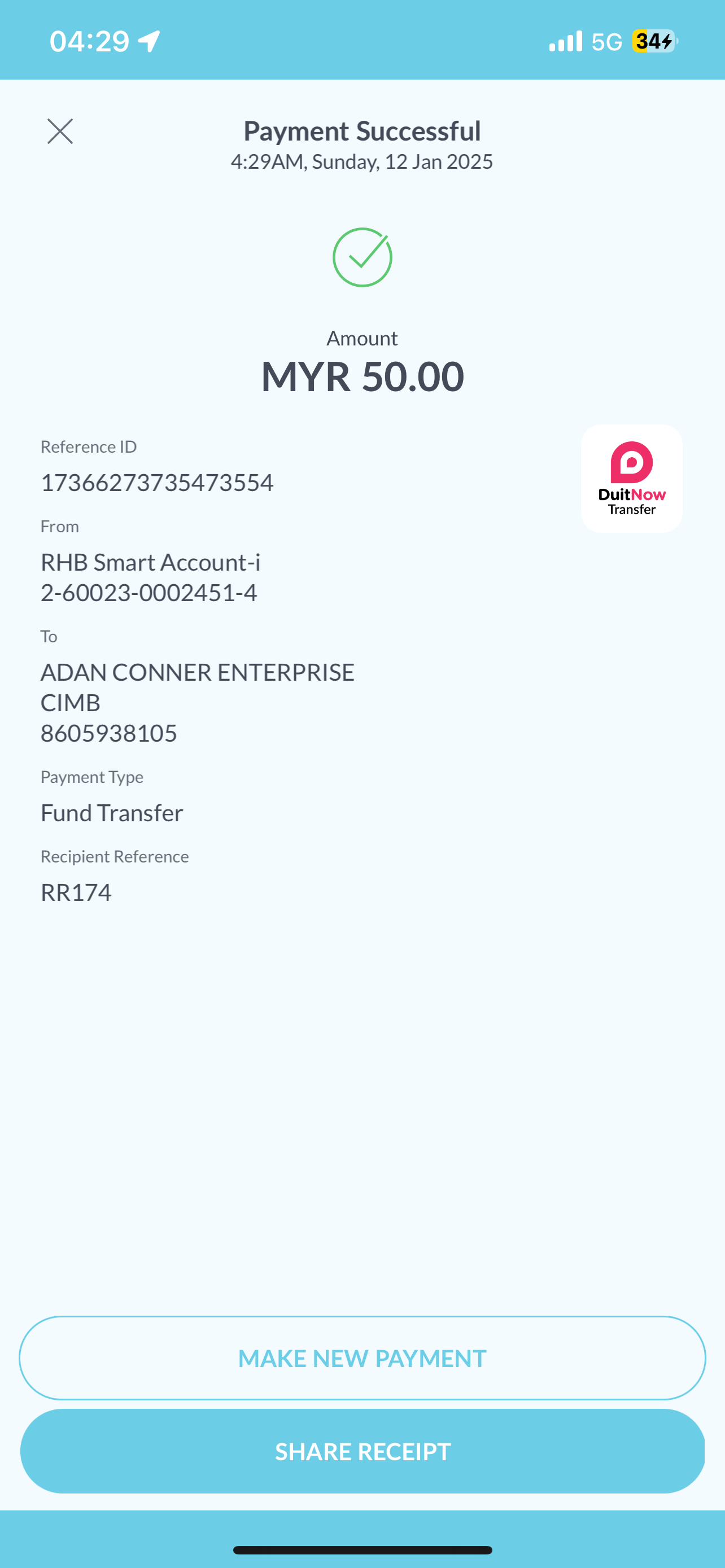725x1568 pixels.
Task: Share the payment receipt
Action: [362, 1451]
